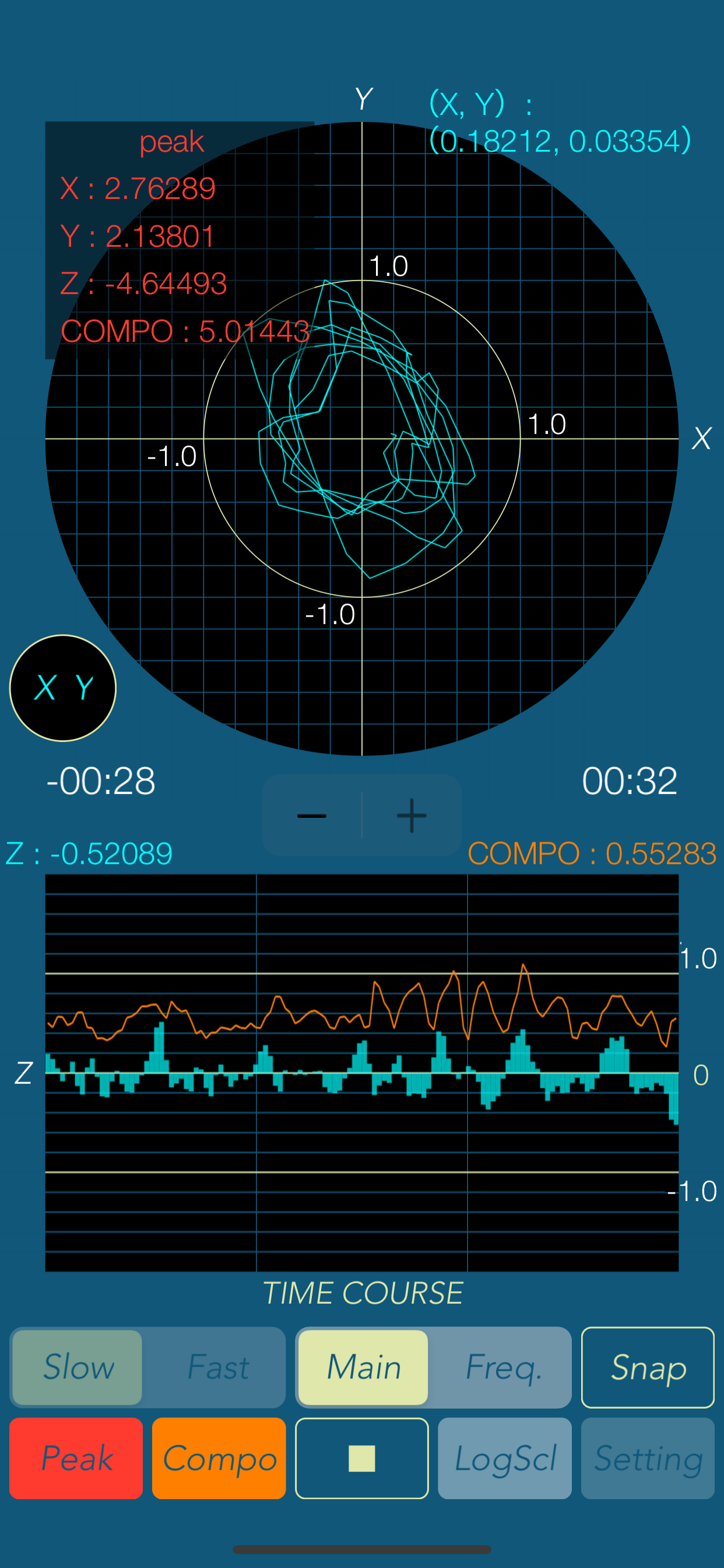Open the Setting screen
This screenshot has width=724, height=1568.
pos(647,1458)
